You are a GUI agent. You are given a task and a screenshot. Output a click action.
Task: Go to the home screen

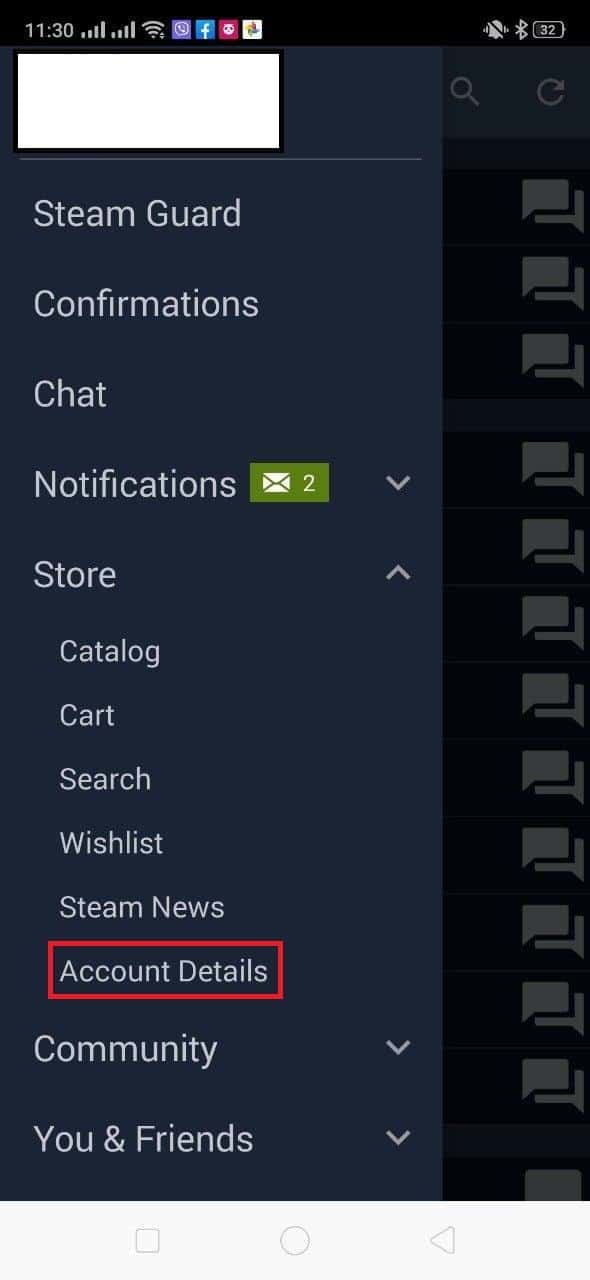coord(295,1241)
